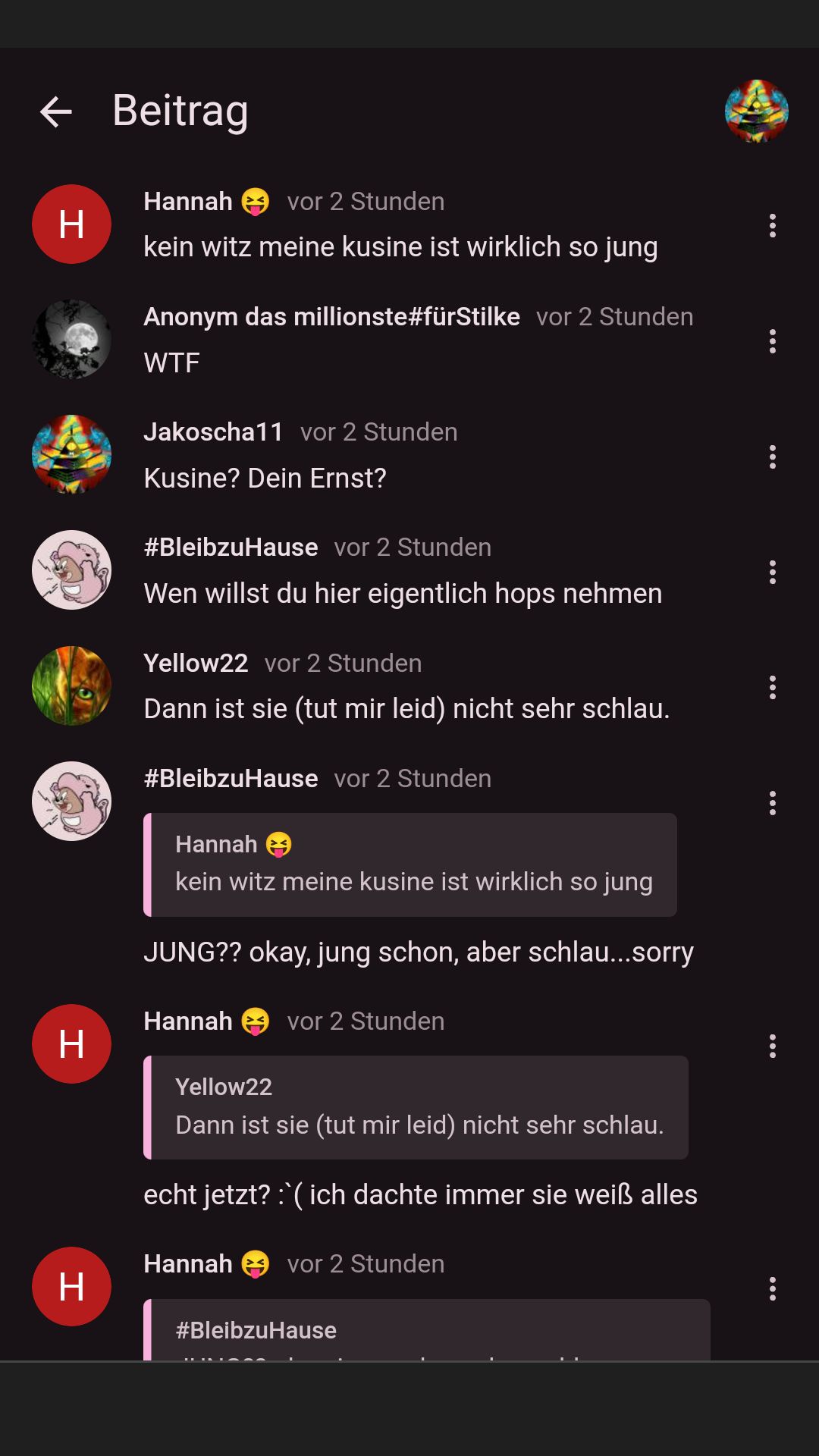The height and width of the screenshot is (1456, 819).
Task: Open your profile picture in the top bar
Action: point(756,111)
